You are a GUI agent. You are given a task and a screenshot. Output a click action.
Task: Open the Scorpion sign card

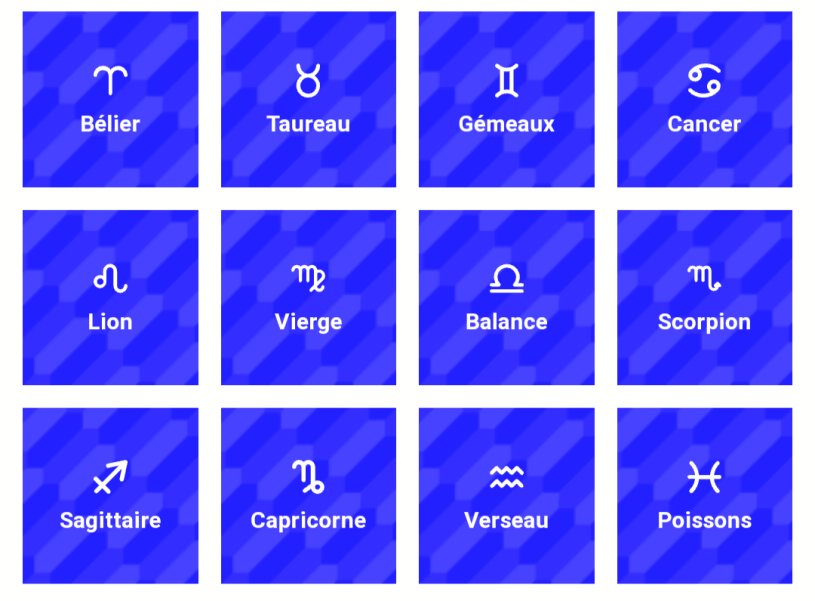[x=704, y=298]
